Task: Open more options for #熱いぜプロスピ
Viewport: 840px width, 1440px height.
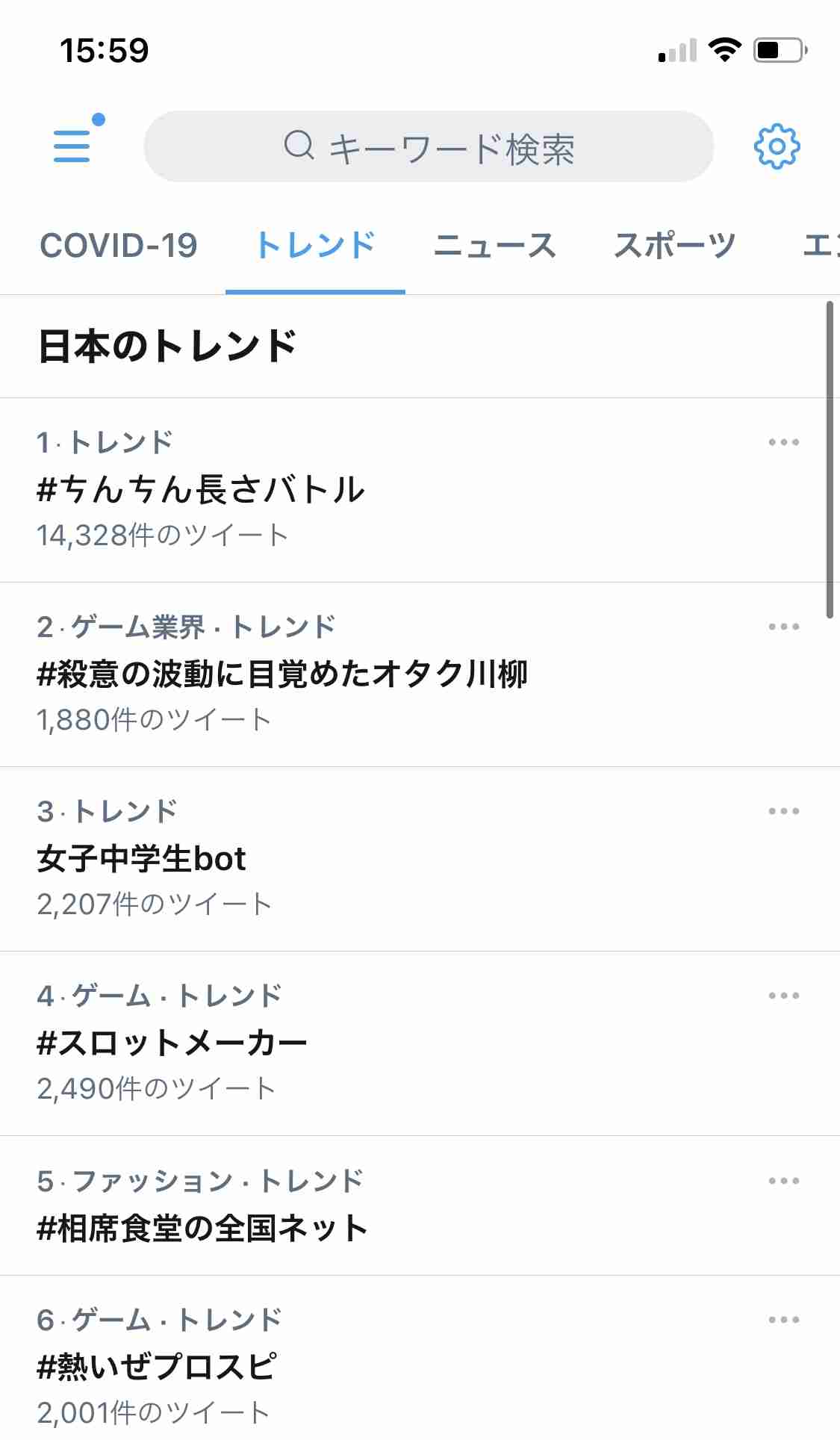Action: tap(784, 1320)
